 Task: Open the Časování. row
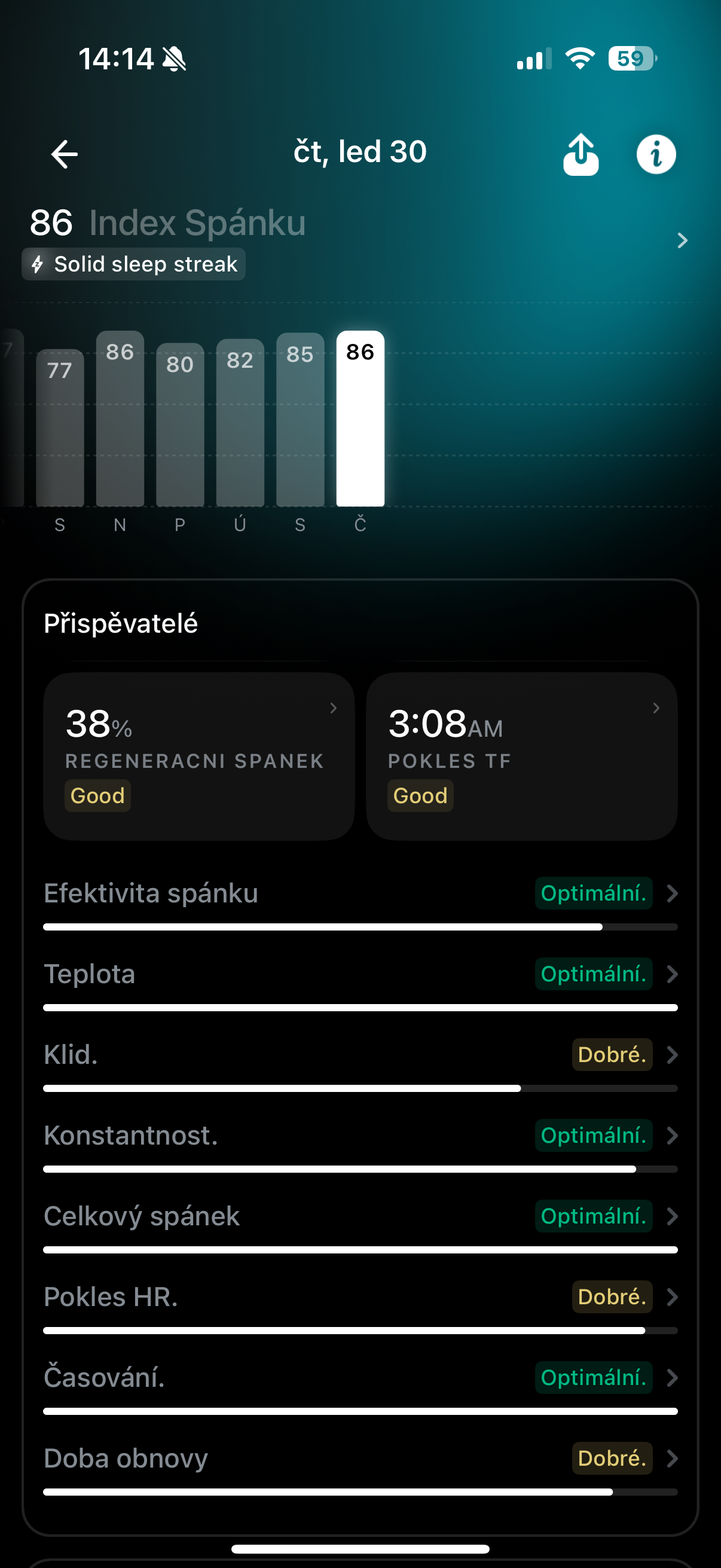pyautogui.click(x=360, y=1377)
